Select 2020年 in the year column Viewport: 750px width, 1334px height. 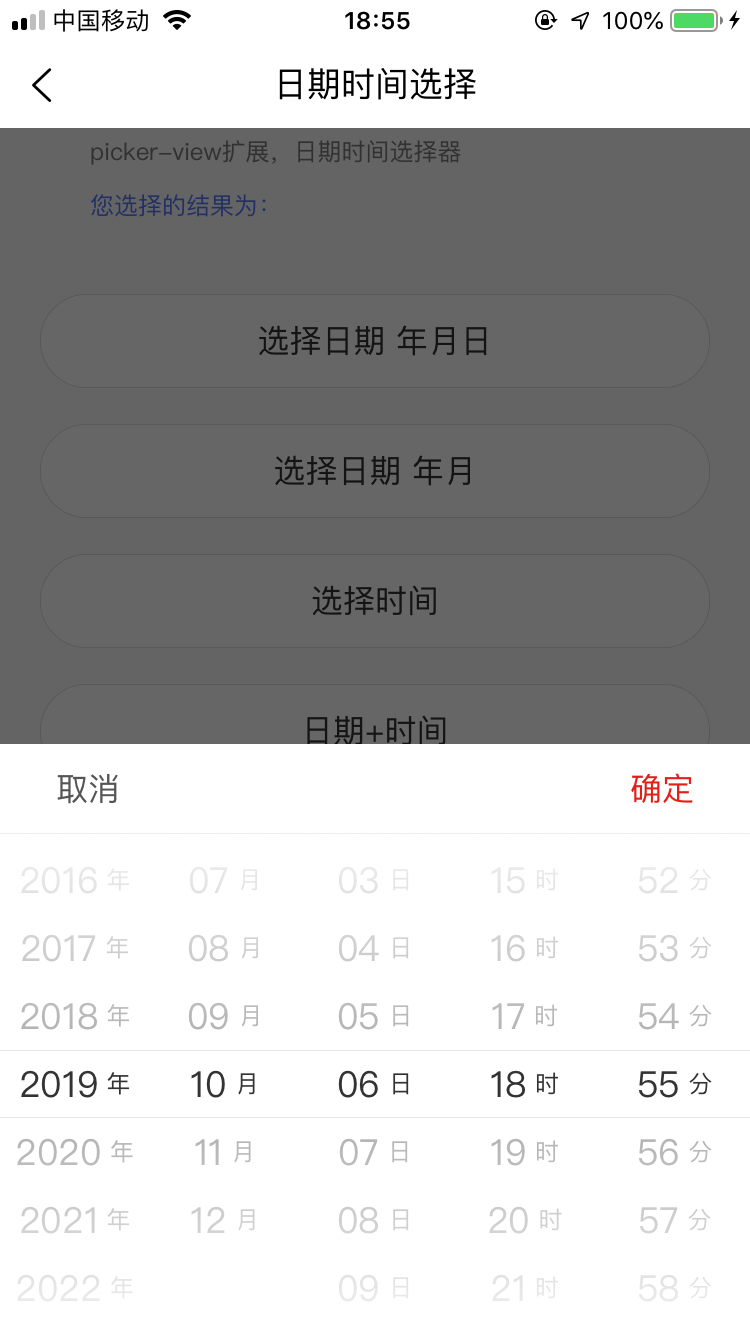(x=75, y=1152)
